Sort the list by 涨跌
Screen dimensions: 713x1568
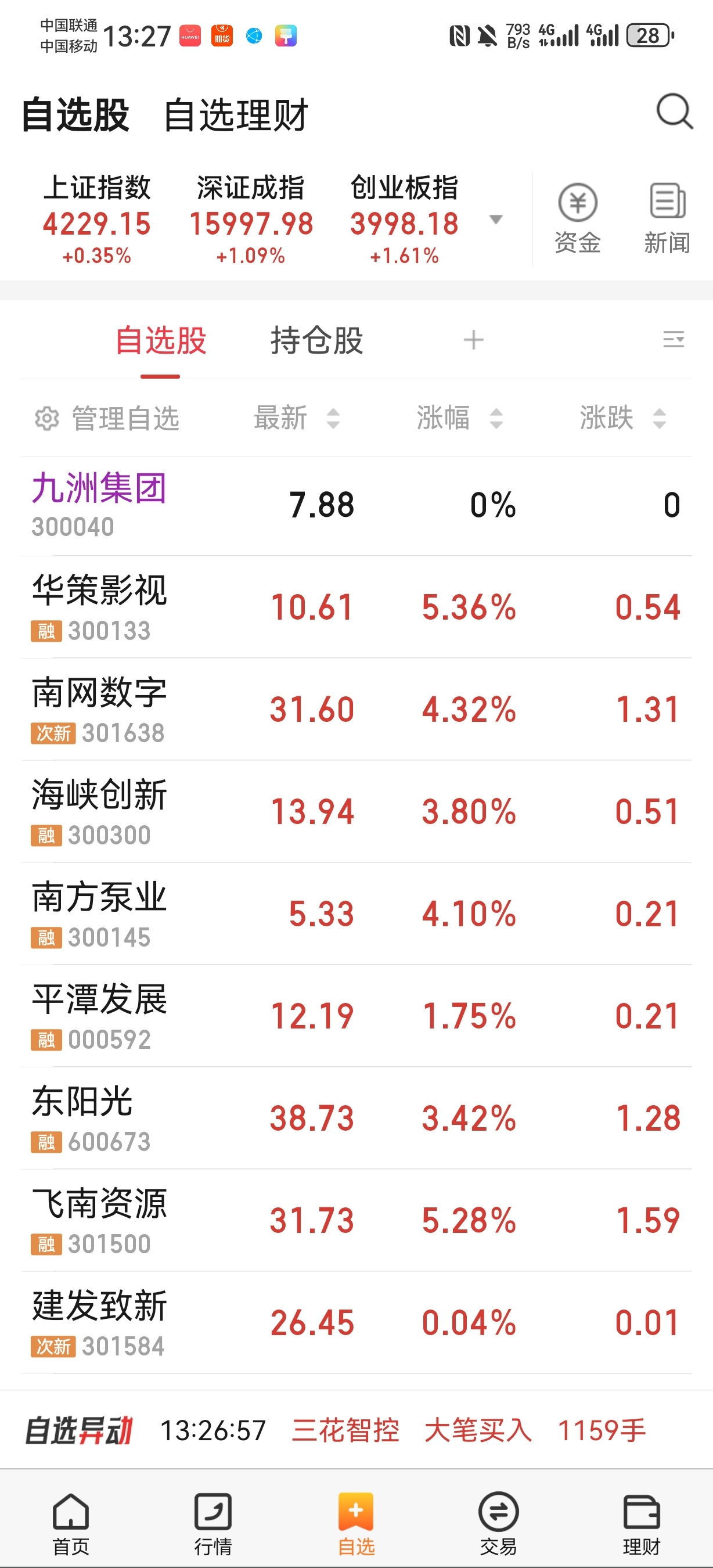coord(623,418)
